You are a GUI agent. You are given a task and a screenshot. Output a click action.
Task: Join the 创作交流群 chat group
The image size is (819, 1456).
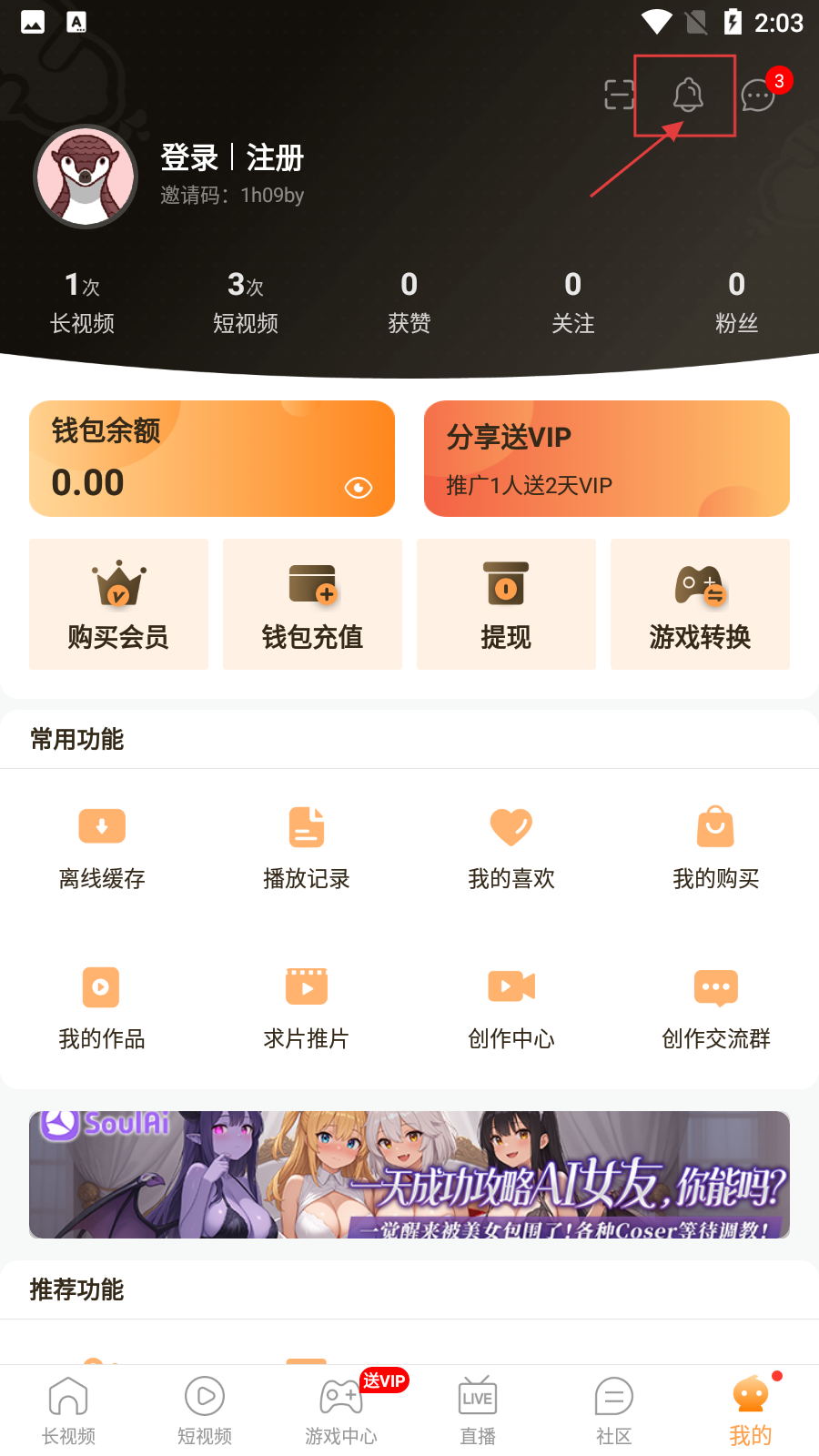pyautogui.click(x=715, y=1006)
